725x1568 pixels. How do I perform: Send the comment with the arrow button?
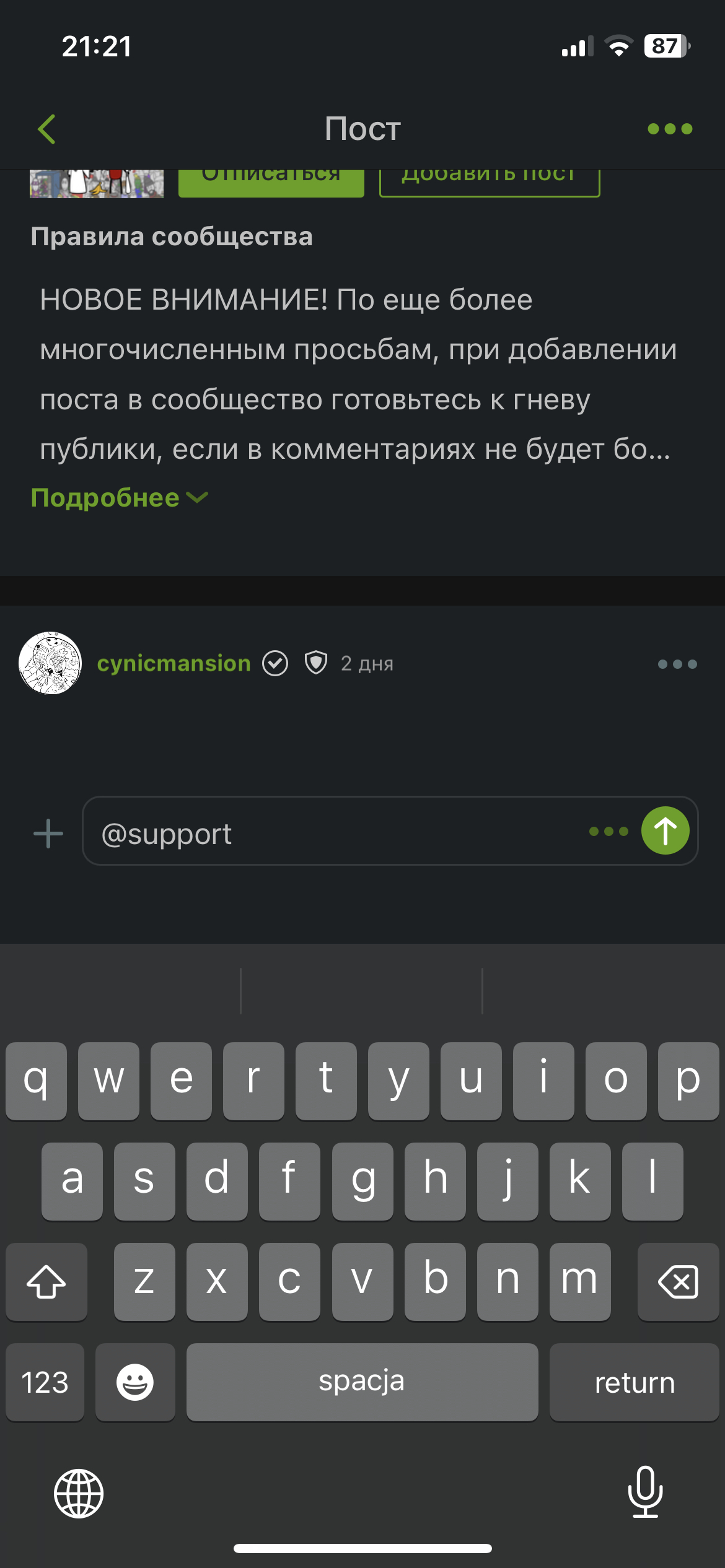pyautogui.click(x=665, y=831)
